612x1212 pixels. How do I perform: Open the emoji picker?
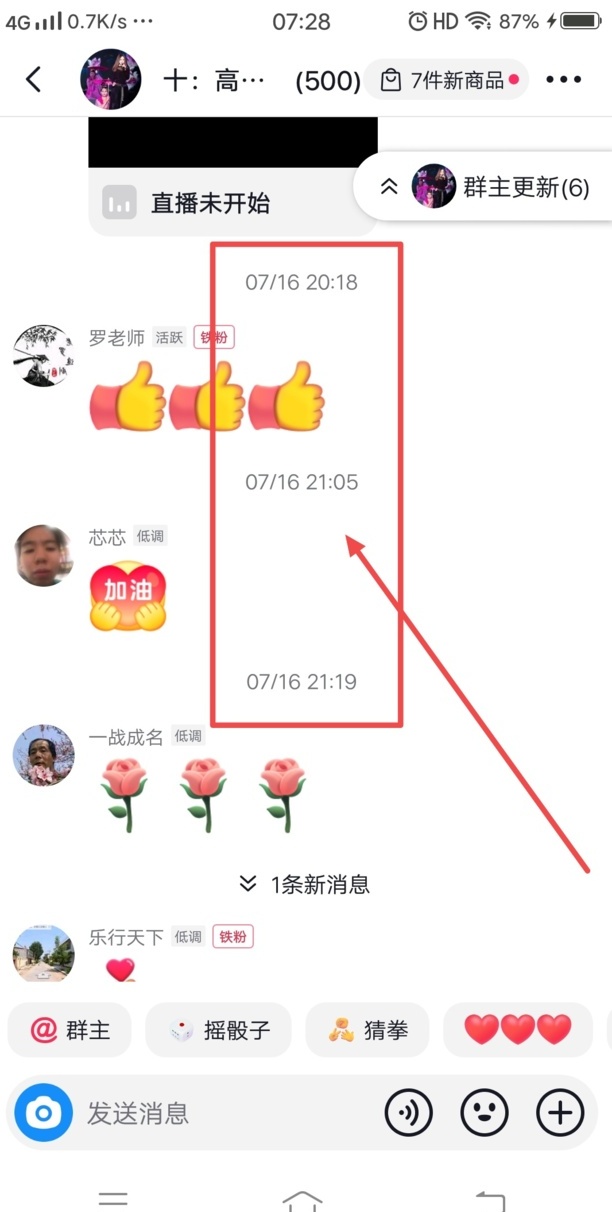click(x=484, y=1113)
